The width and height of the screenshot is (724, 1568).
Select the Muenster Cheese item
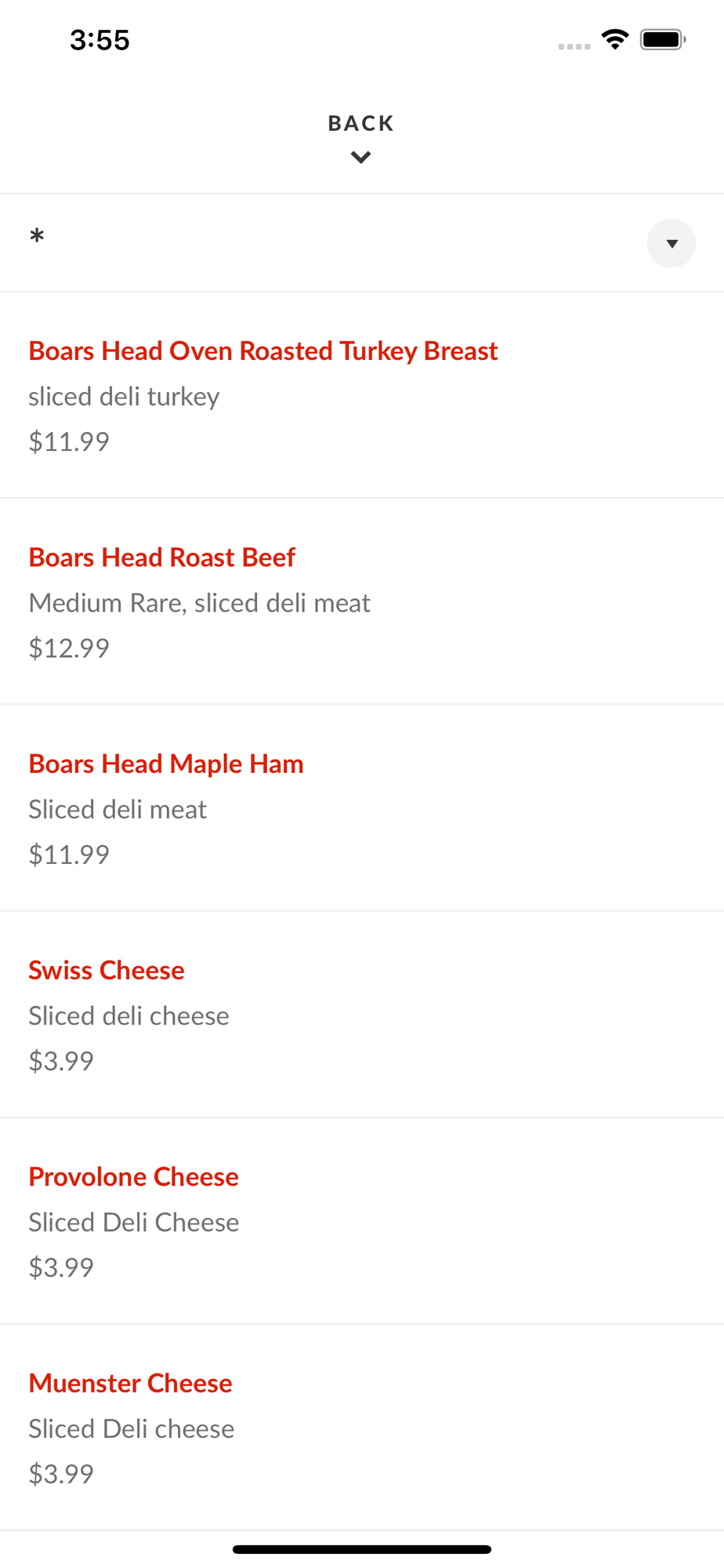pos(362,1427)
